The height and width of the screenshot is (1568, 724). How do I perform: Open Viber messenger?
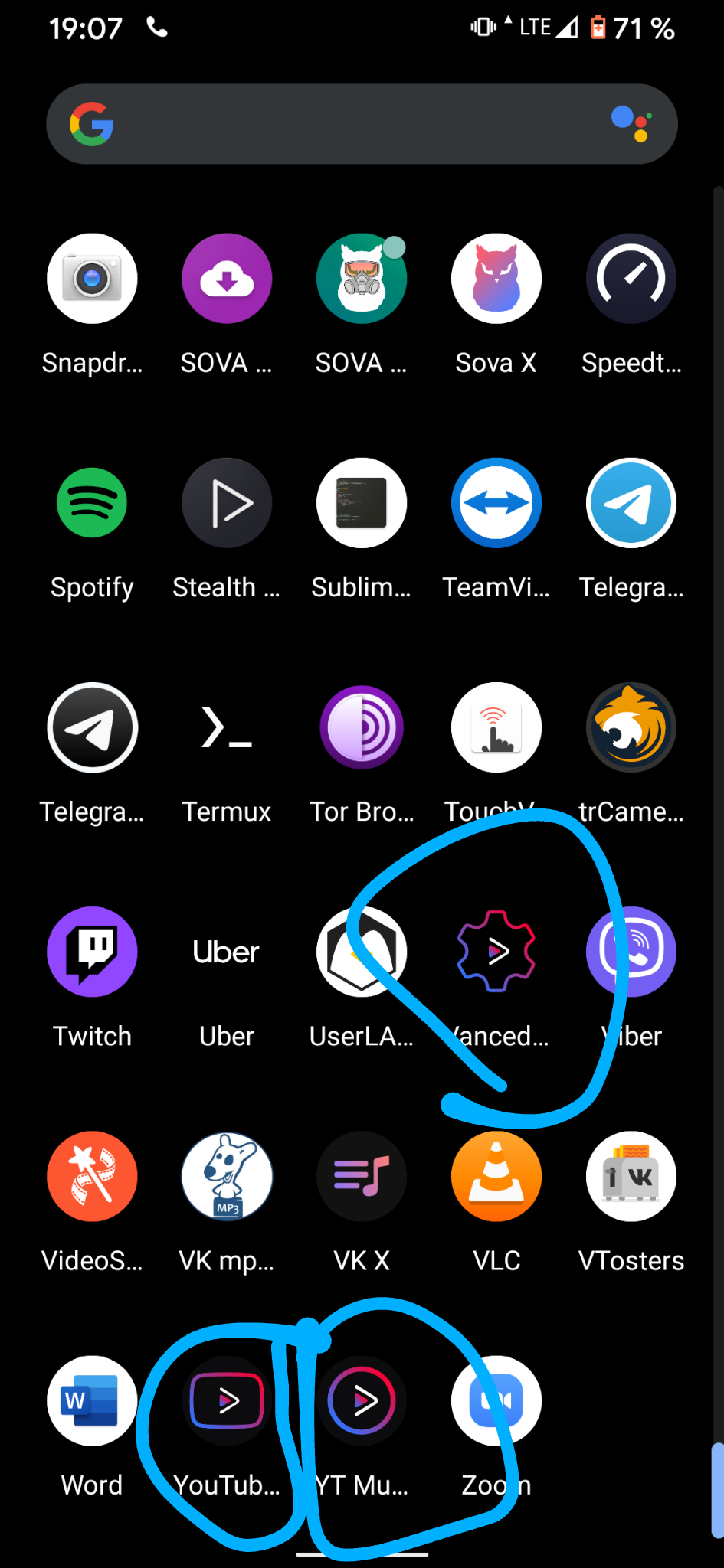coord(631,952)
